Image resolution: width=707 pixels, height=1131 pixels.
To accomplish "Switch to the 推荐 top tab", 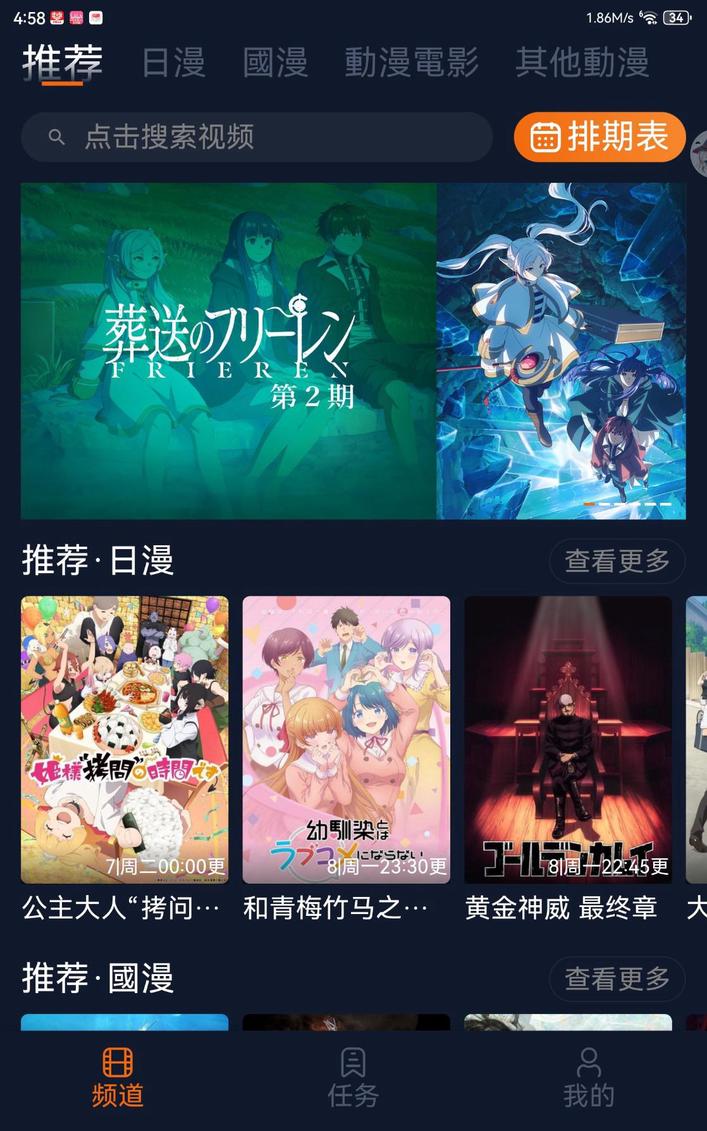I will (x=62, y=62).
